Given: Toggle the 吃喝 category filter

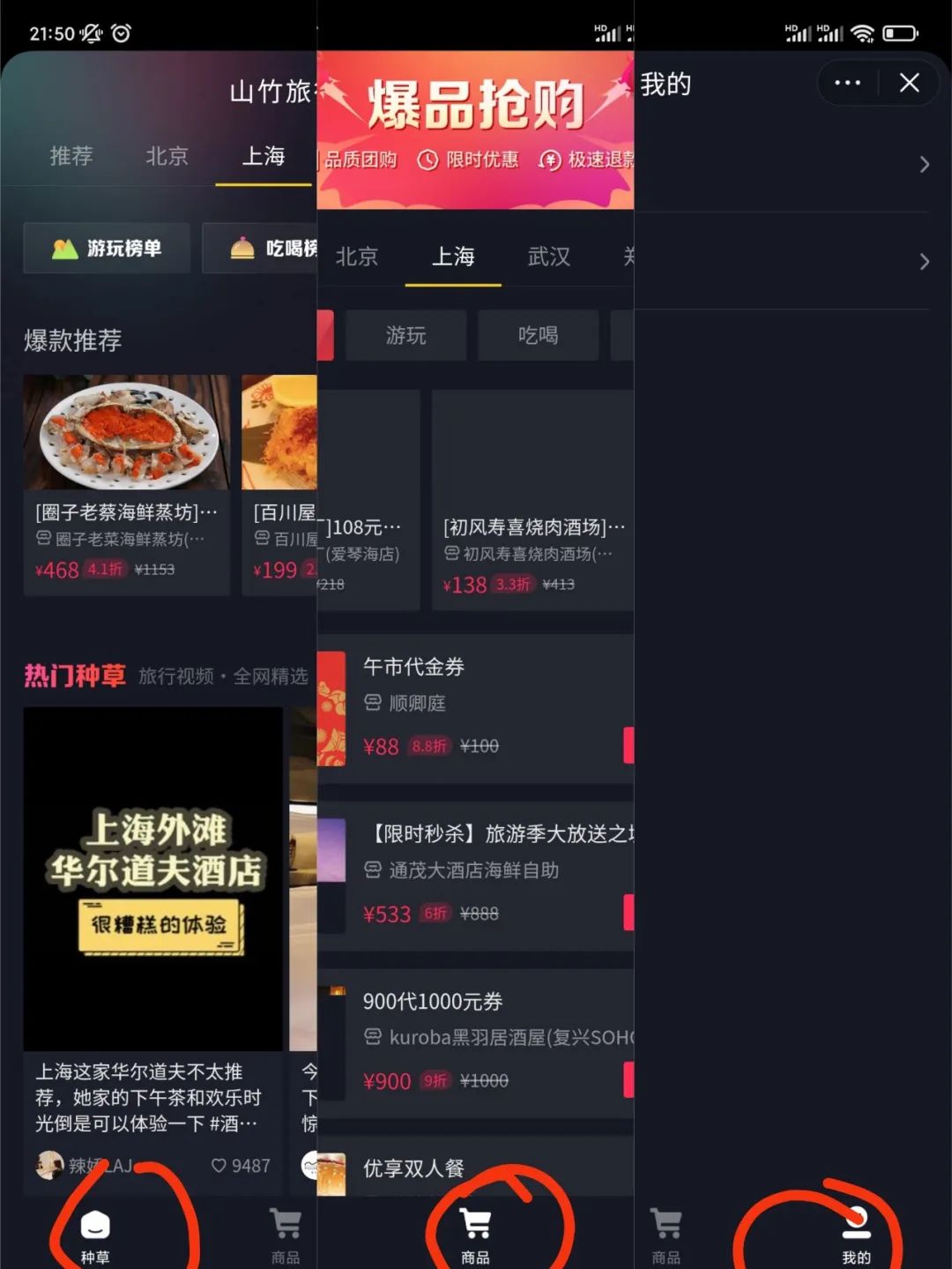Looking at the screenshot, I should point(539,335).
